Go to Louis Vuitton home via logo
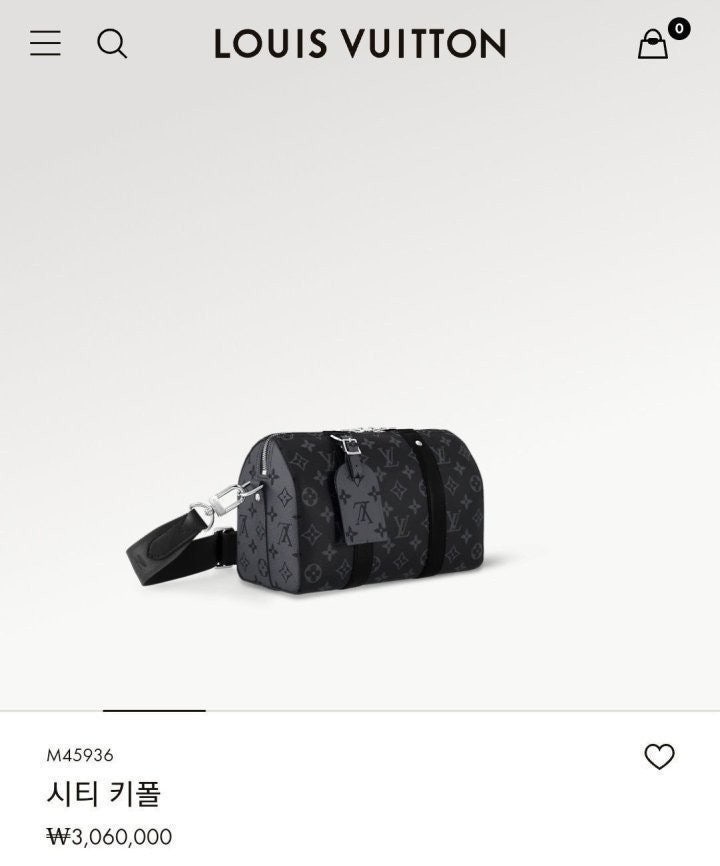The image size is (720, 866). 360,43
